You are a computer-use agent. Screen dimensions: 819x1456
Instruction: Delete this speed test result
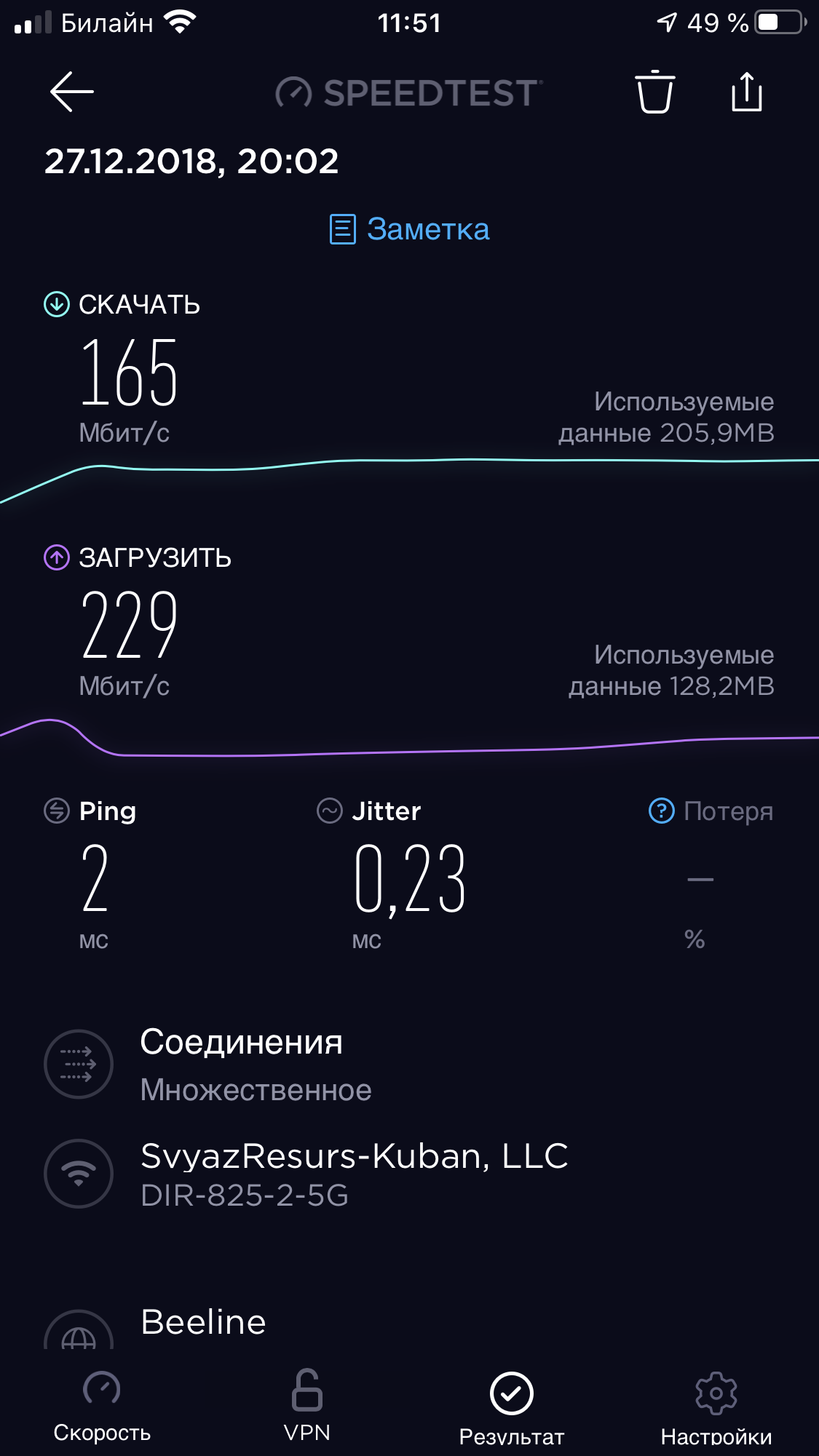(x=654, y=92)
